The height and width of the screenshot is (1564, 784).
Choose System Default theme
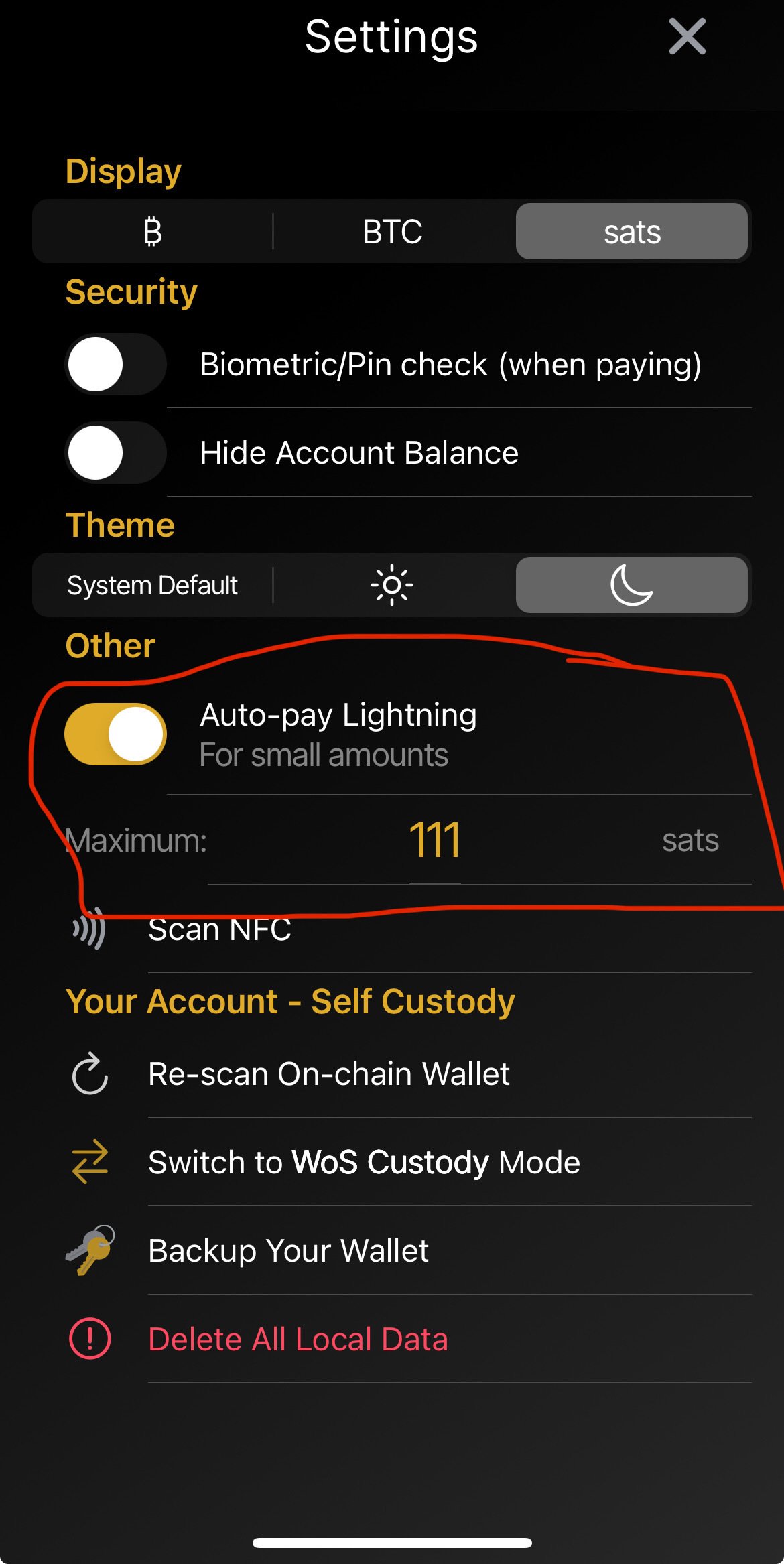coord(153,585)
